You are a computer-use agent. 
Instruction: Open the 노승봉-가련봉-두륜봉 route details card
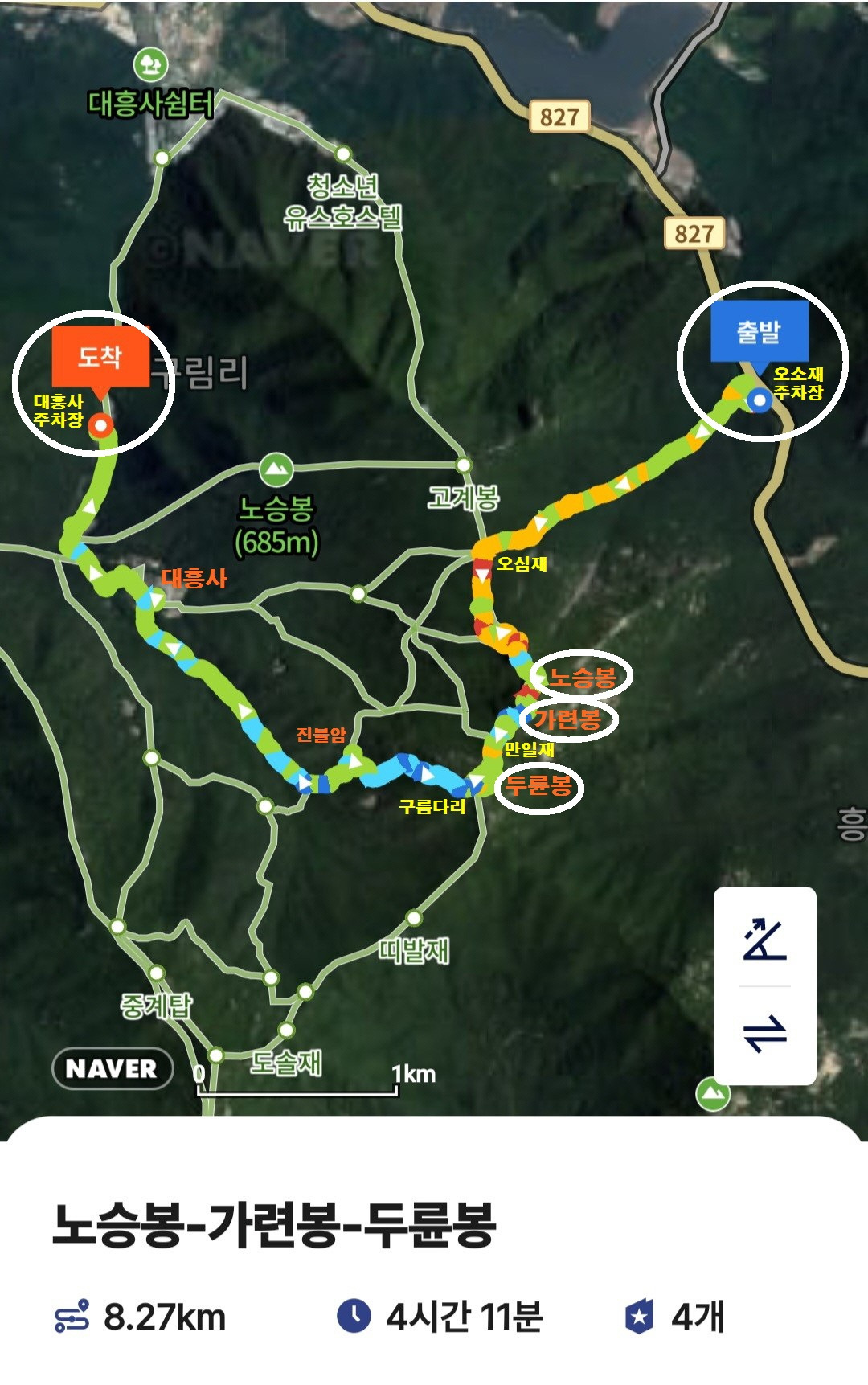click(x=434, y=1262)
